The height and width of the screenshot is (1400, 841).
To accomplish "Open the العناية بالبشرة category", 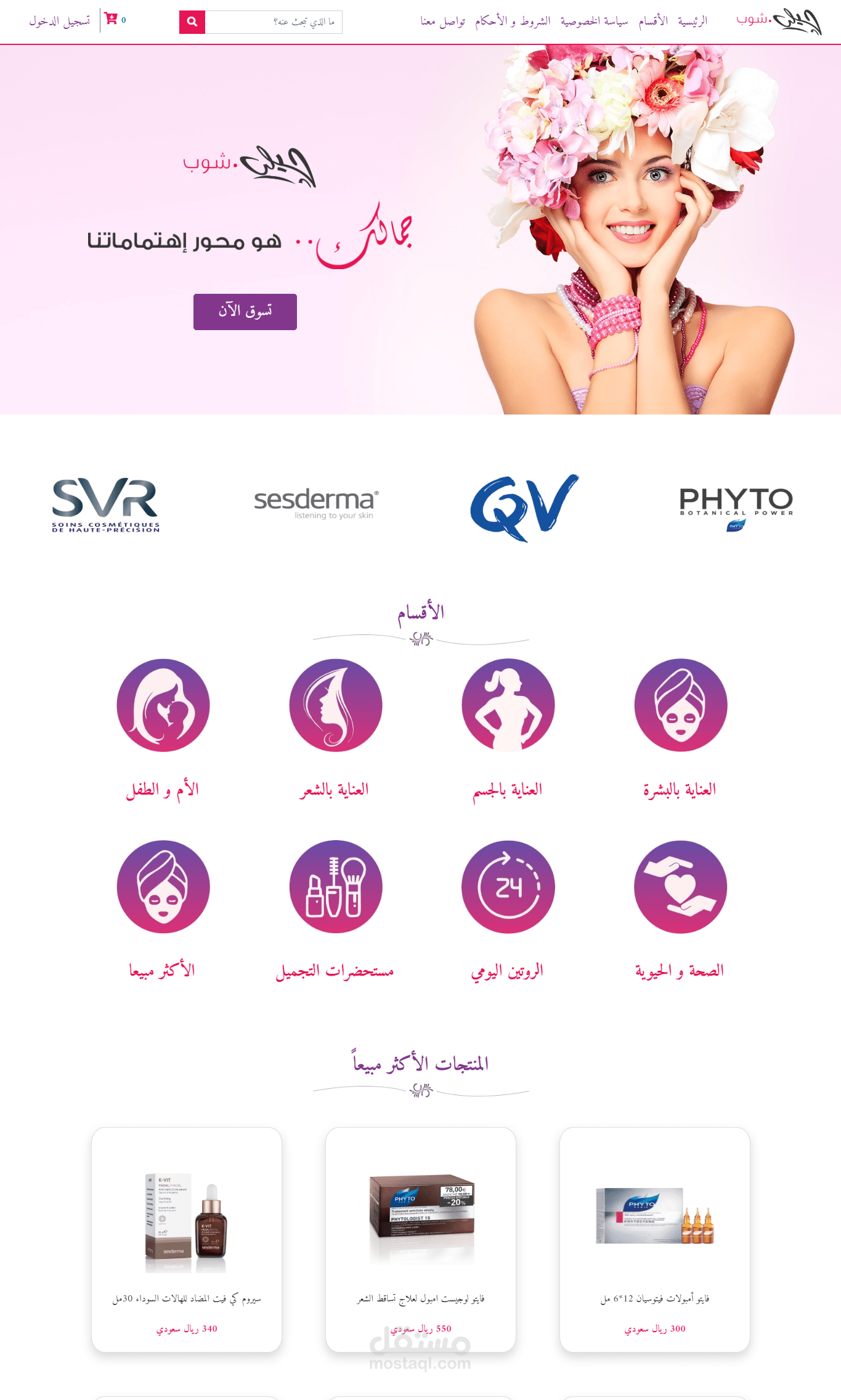I will click(680, 730).
